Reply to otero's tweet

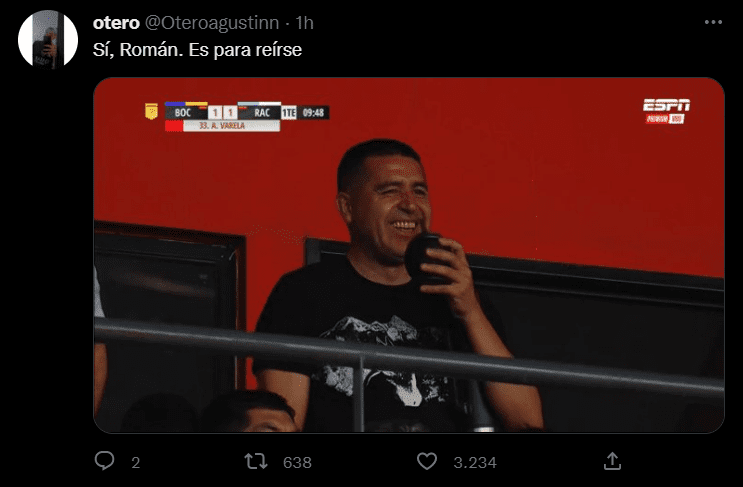click(x=105, y=461)
